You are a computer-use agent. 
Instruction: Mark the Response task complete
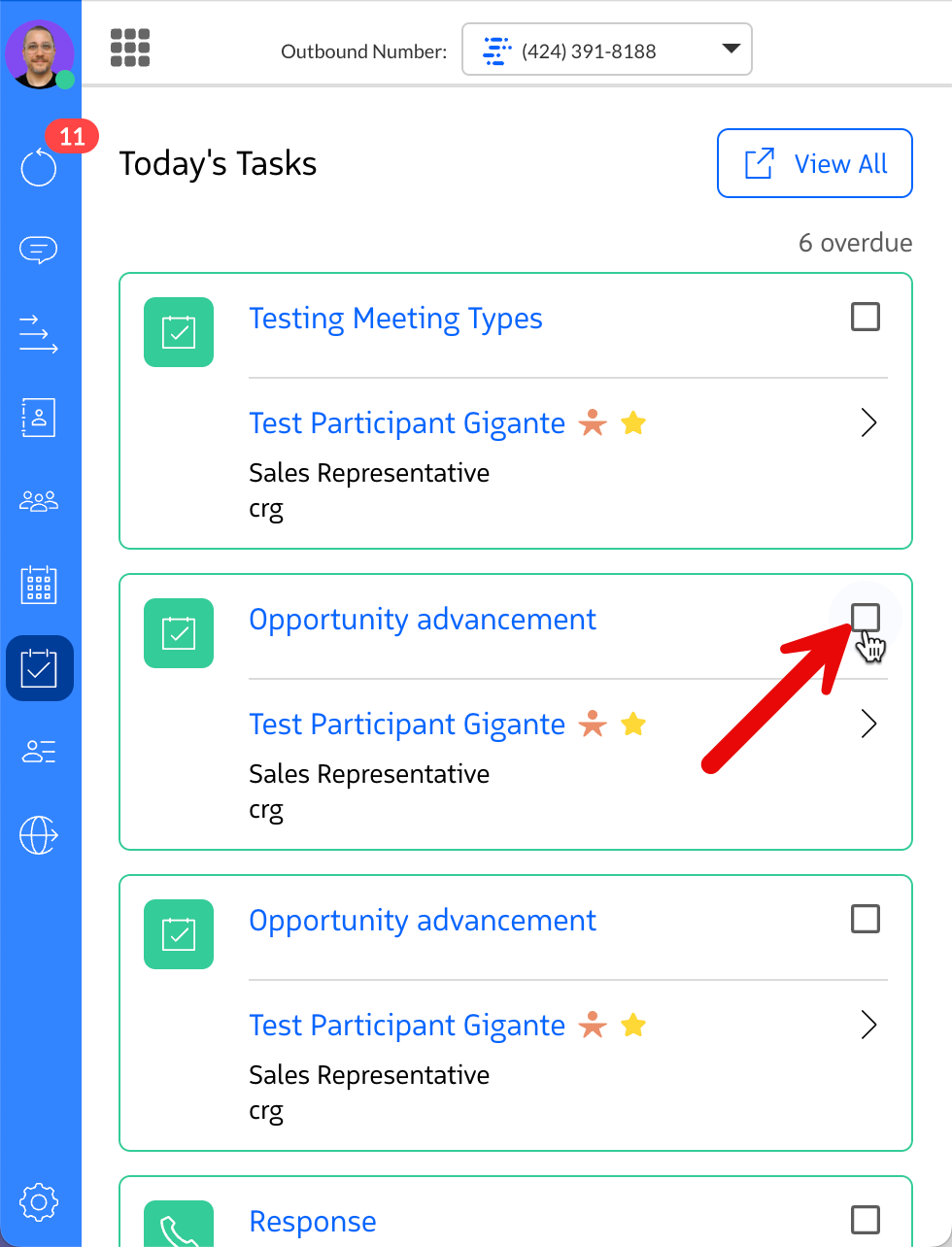tap(865, 1220)
